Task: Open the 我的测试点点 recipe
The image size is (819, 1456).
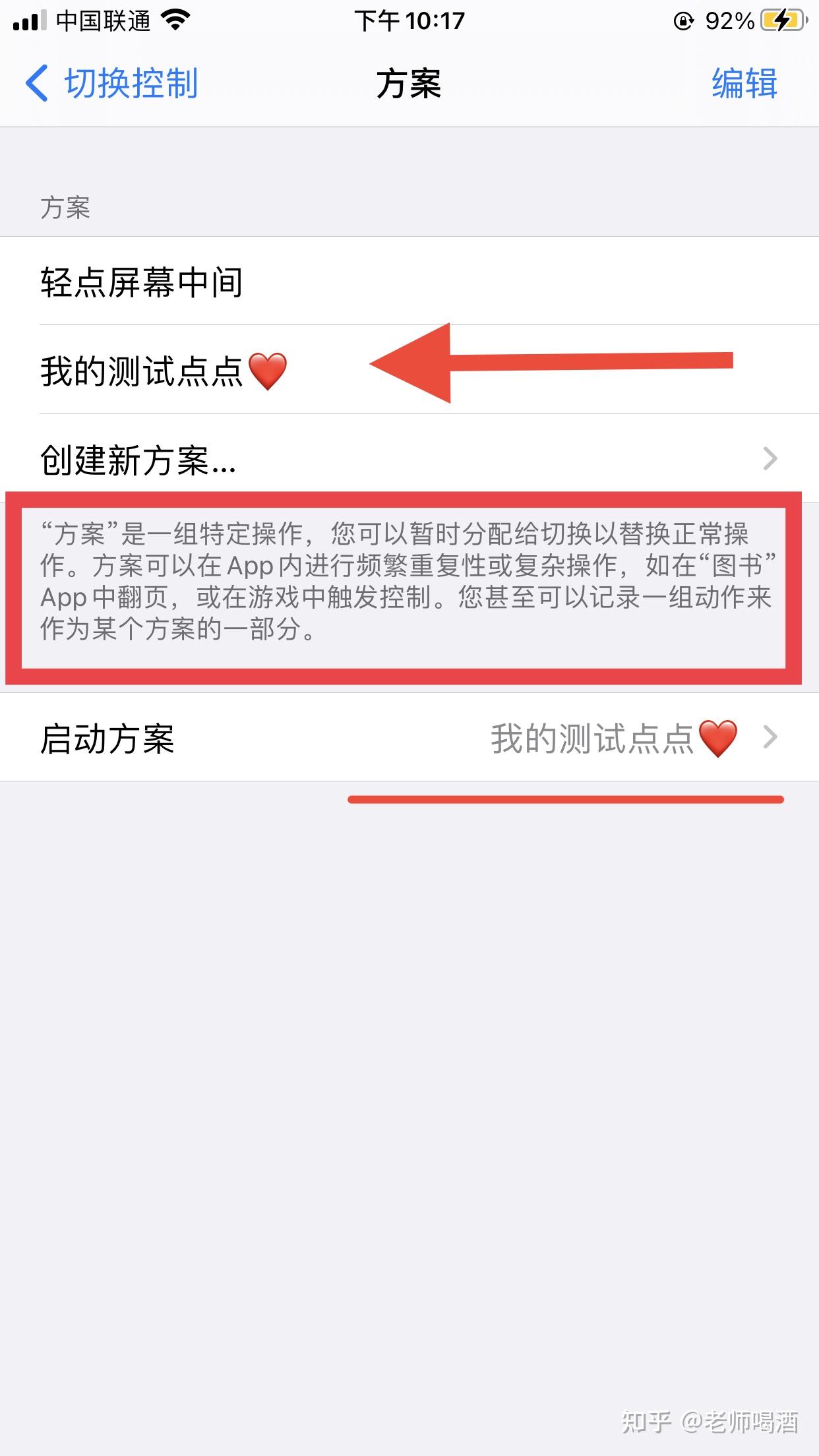Action: pyautogui.click(x=164, y=371)
